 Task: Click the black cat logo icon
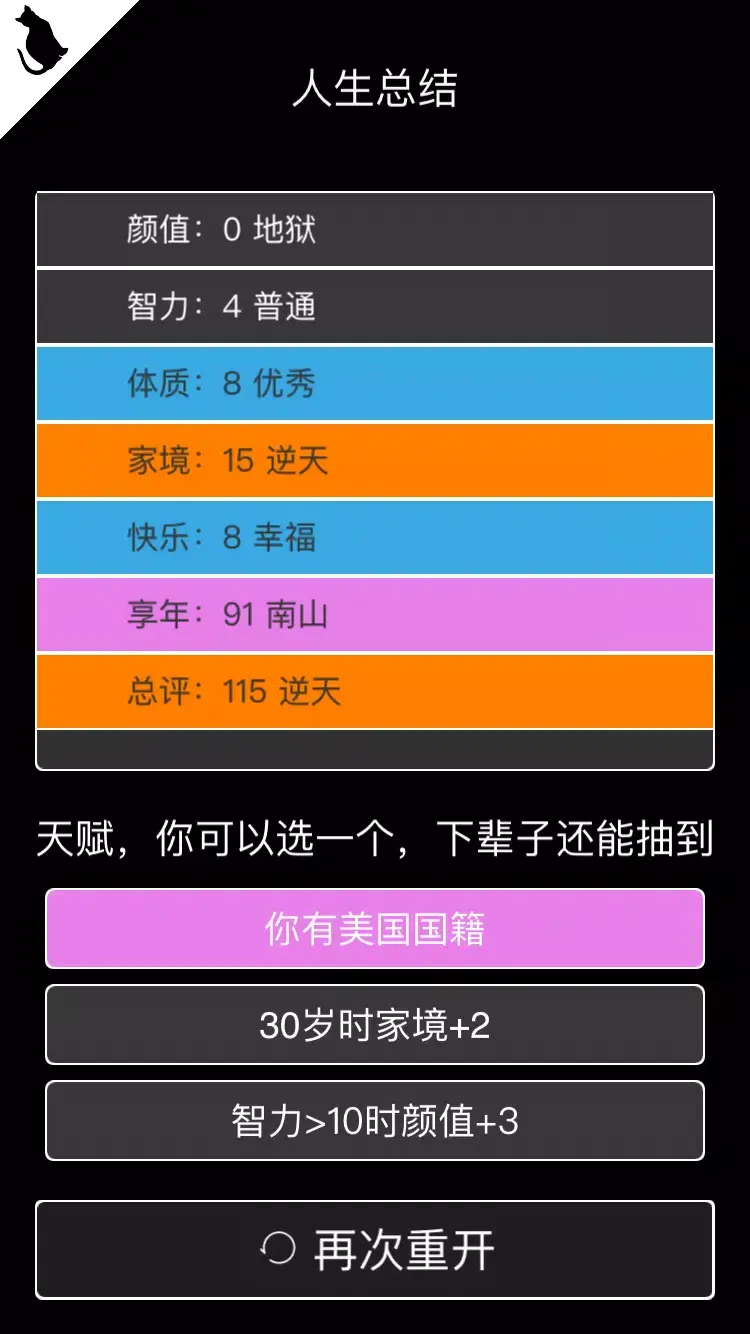[x=40, y=40]
